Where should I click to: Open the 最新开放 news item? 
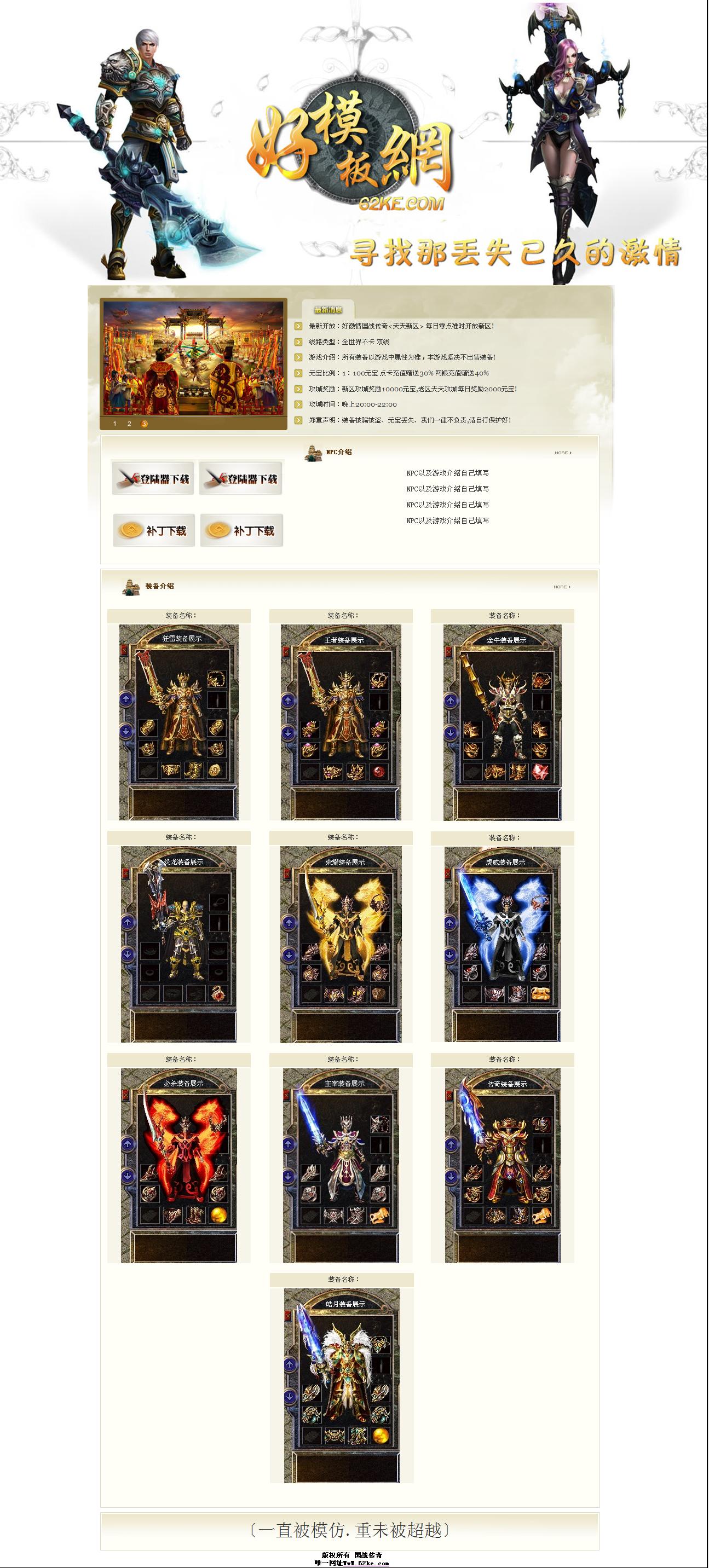(x=401, y=326)
